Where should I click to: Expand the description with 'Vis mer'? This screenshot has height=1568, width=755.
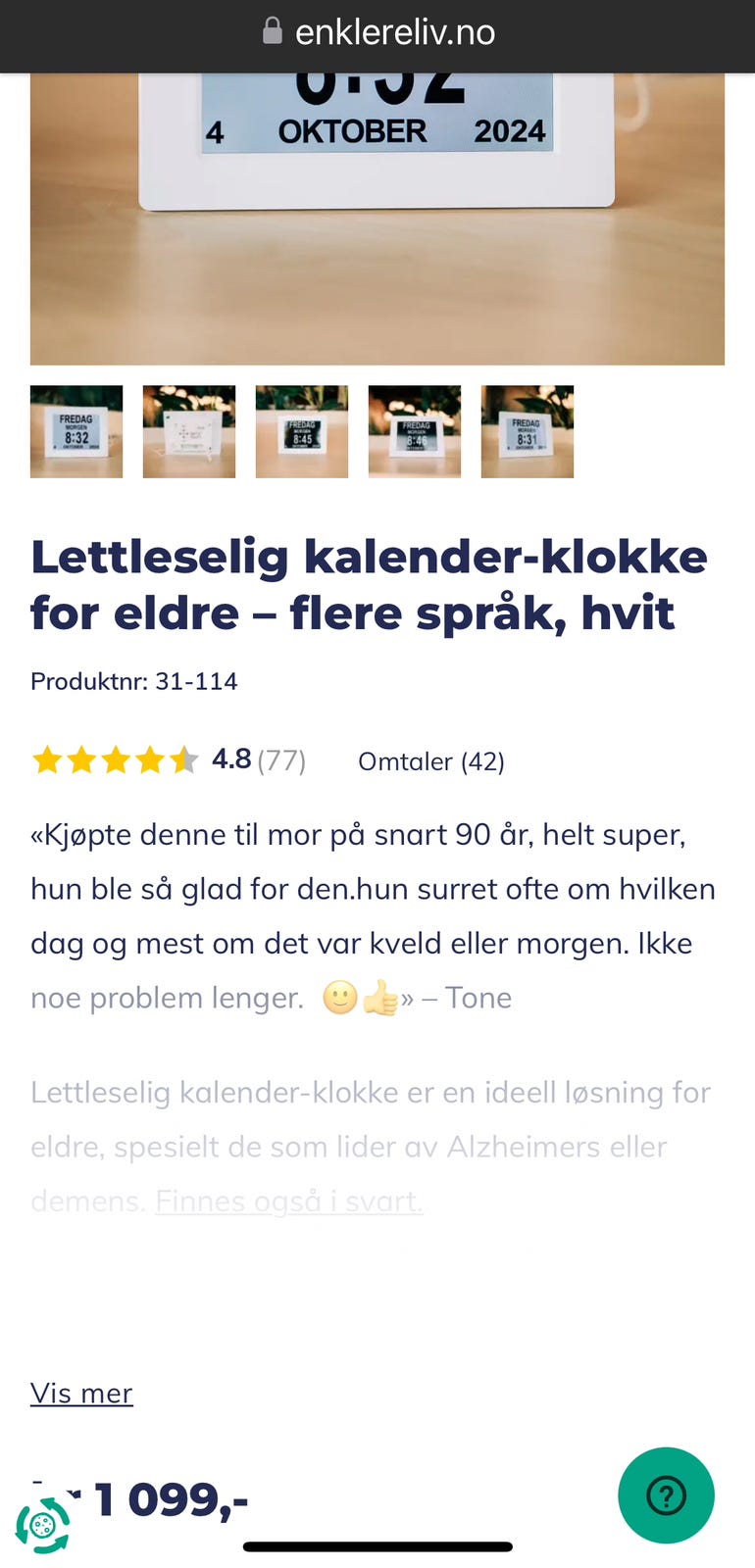click(81, 1393)
